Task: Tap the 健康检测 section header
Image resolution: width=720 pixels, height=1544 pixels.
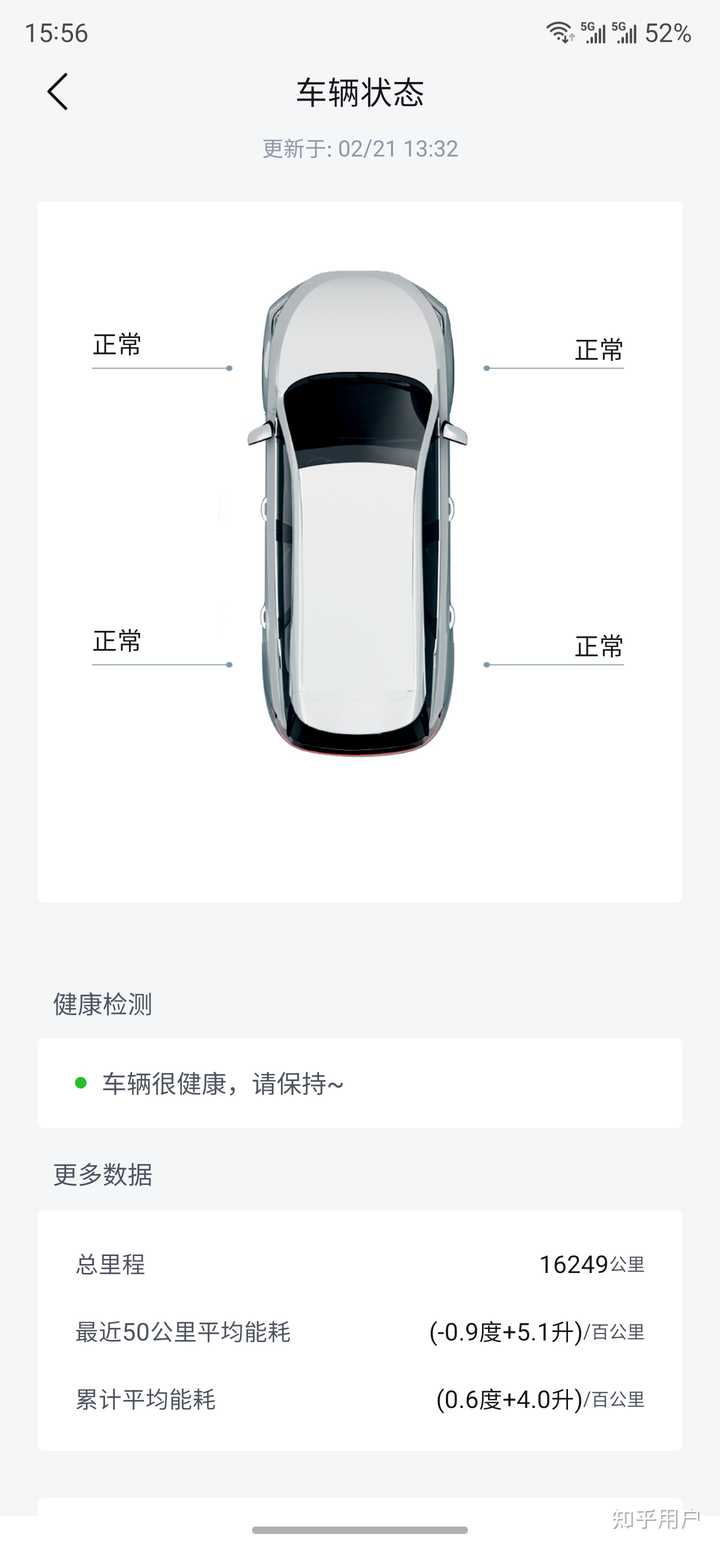Action: tap(100, 1004)
